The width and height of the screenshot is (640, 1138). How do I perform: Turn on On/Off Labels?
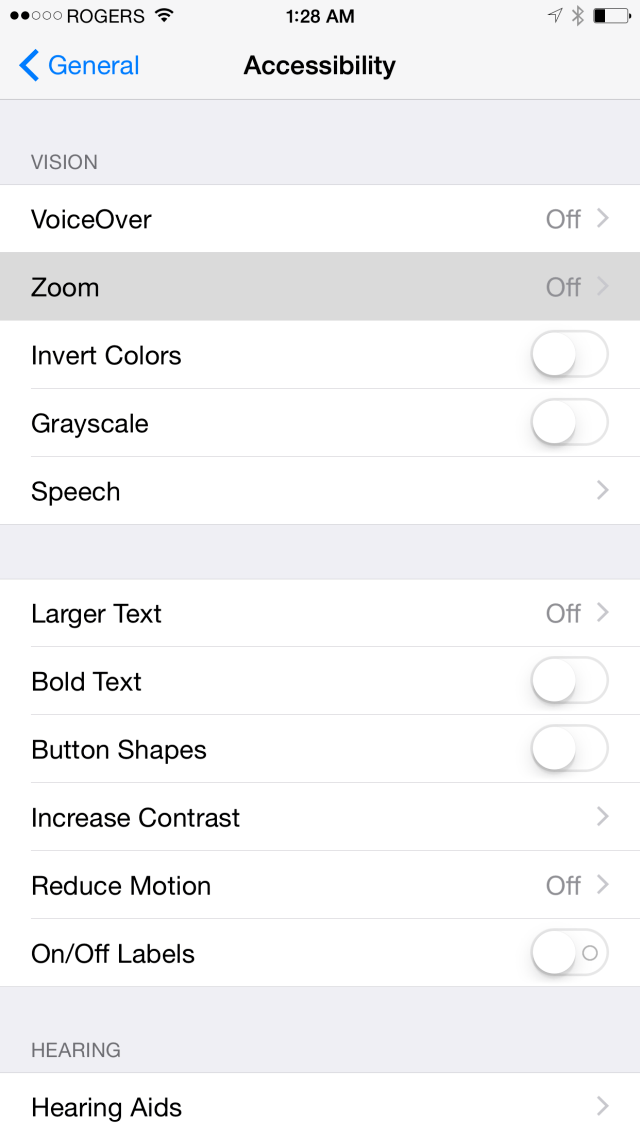click(x=568, y=953)
